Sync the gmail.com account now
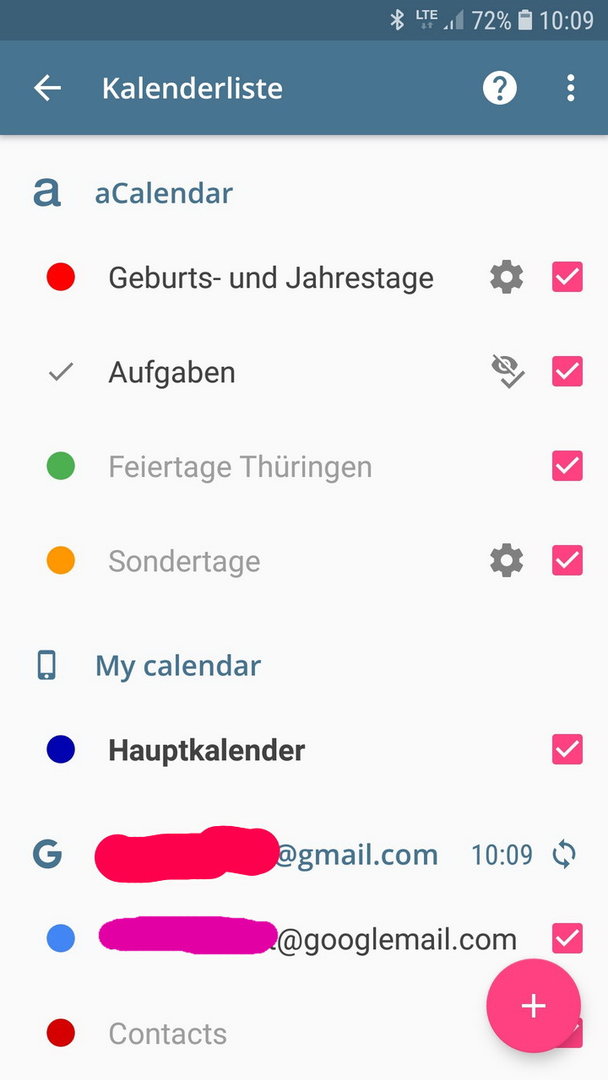The image size is (608, 1080). pyautogui.click(x=564, y=855)
